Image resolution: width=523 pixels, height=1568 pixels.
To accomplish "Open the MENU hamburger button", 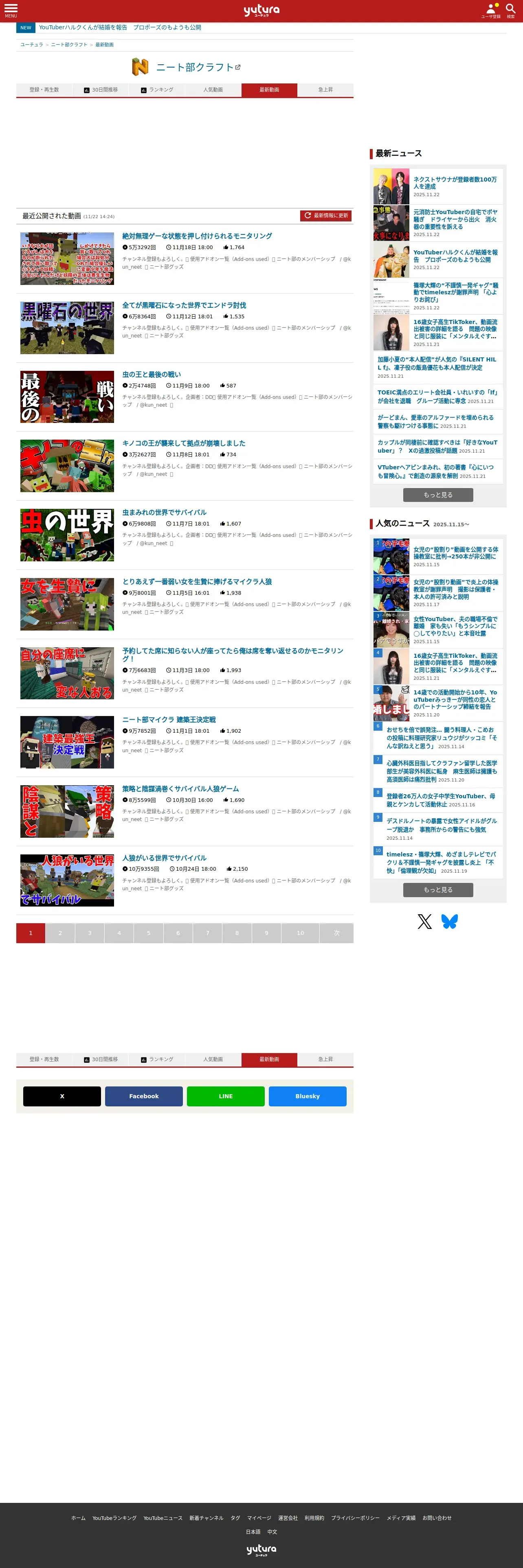I will [11, 10].
